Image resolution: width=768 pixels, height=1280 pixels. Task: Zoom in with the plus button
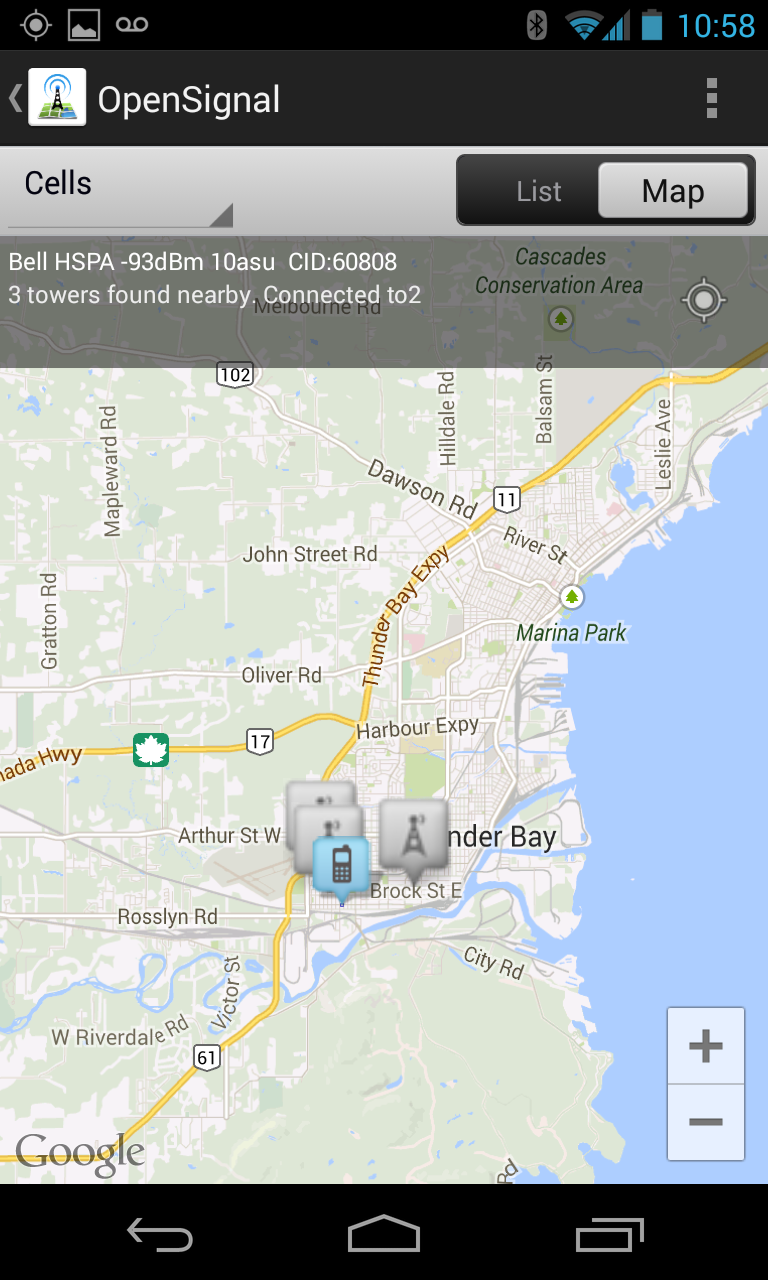(x=705, y=1045)
